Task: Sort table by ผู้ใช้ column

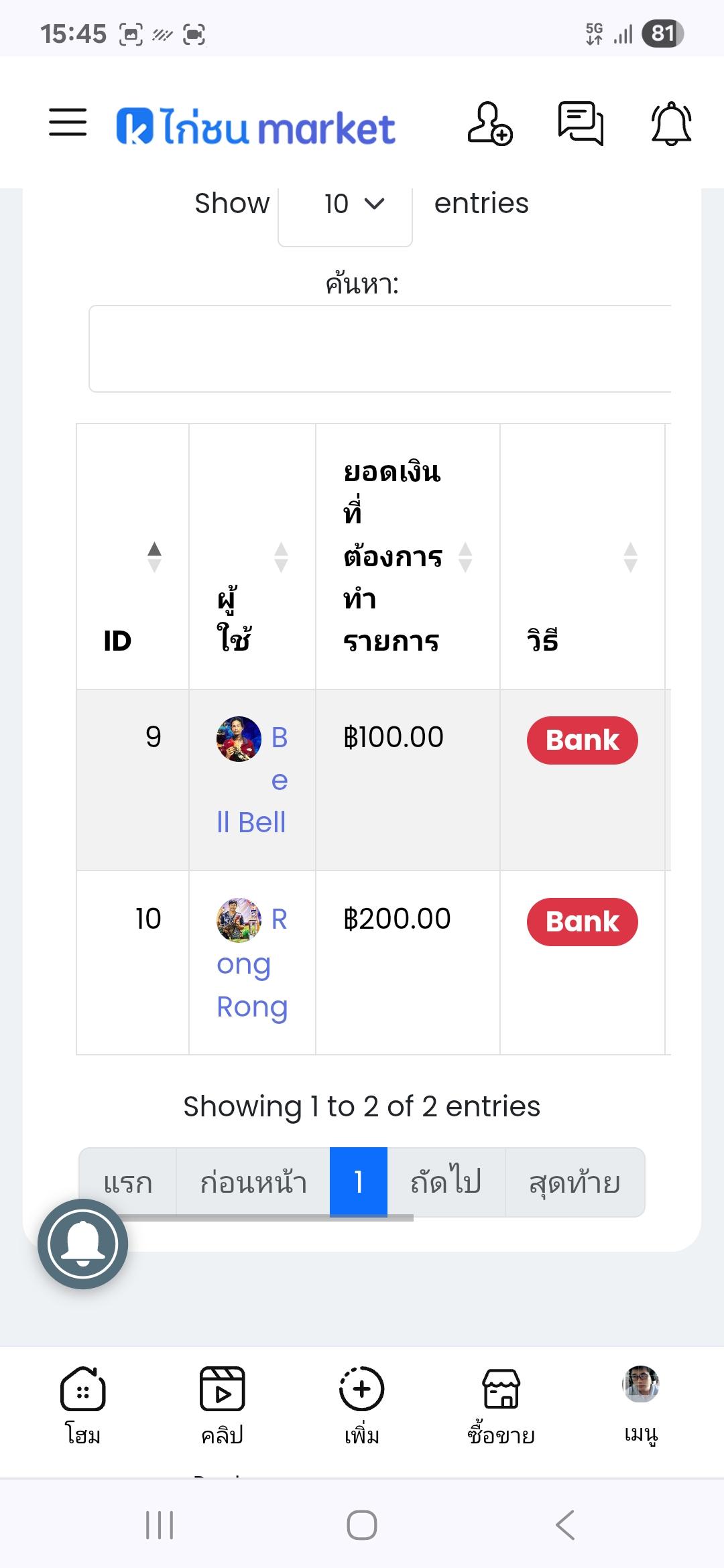Action: [252, 556]
